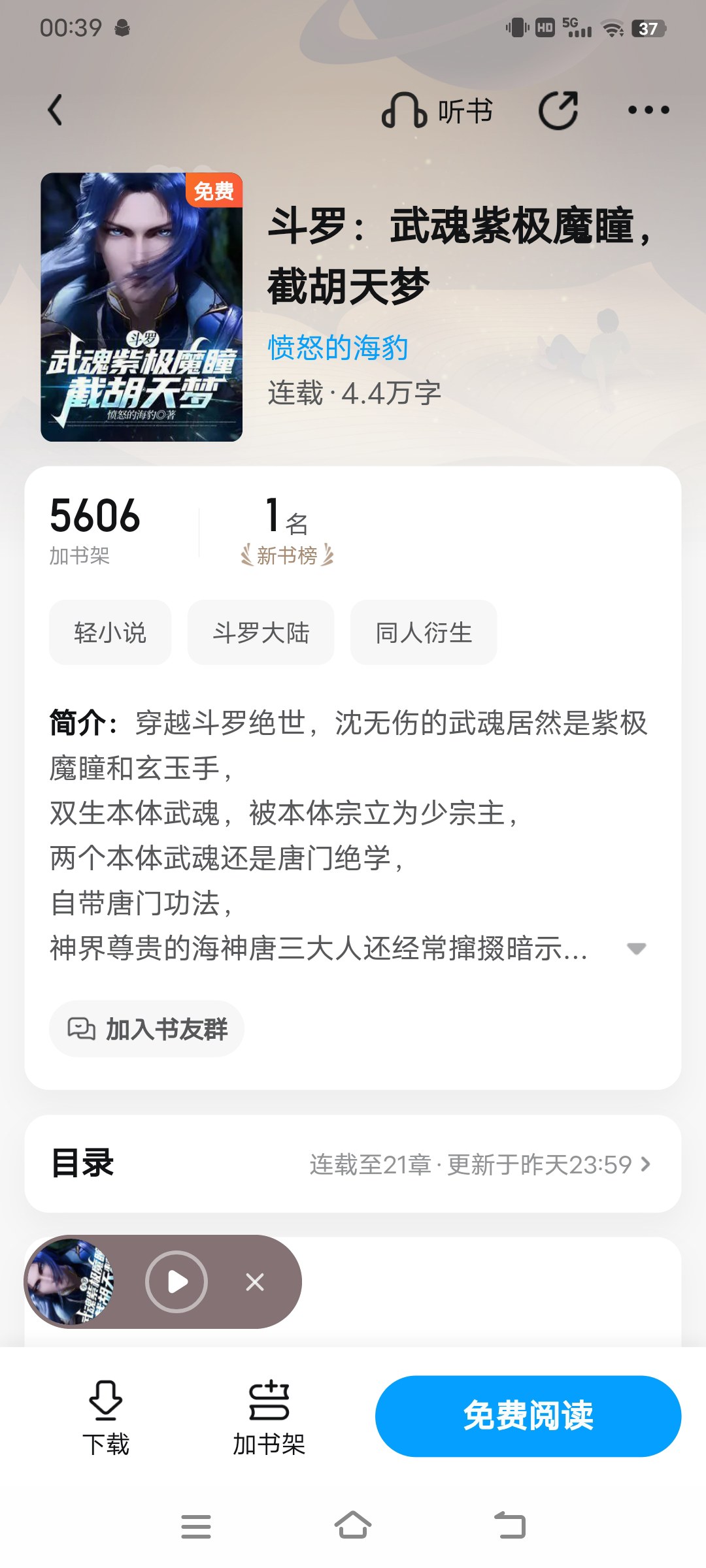
Task: Share this book
Action: pos(558,110)
